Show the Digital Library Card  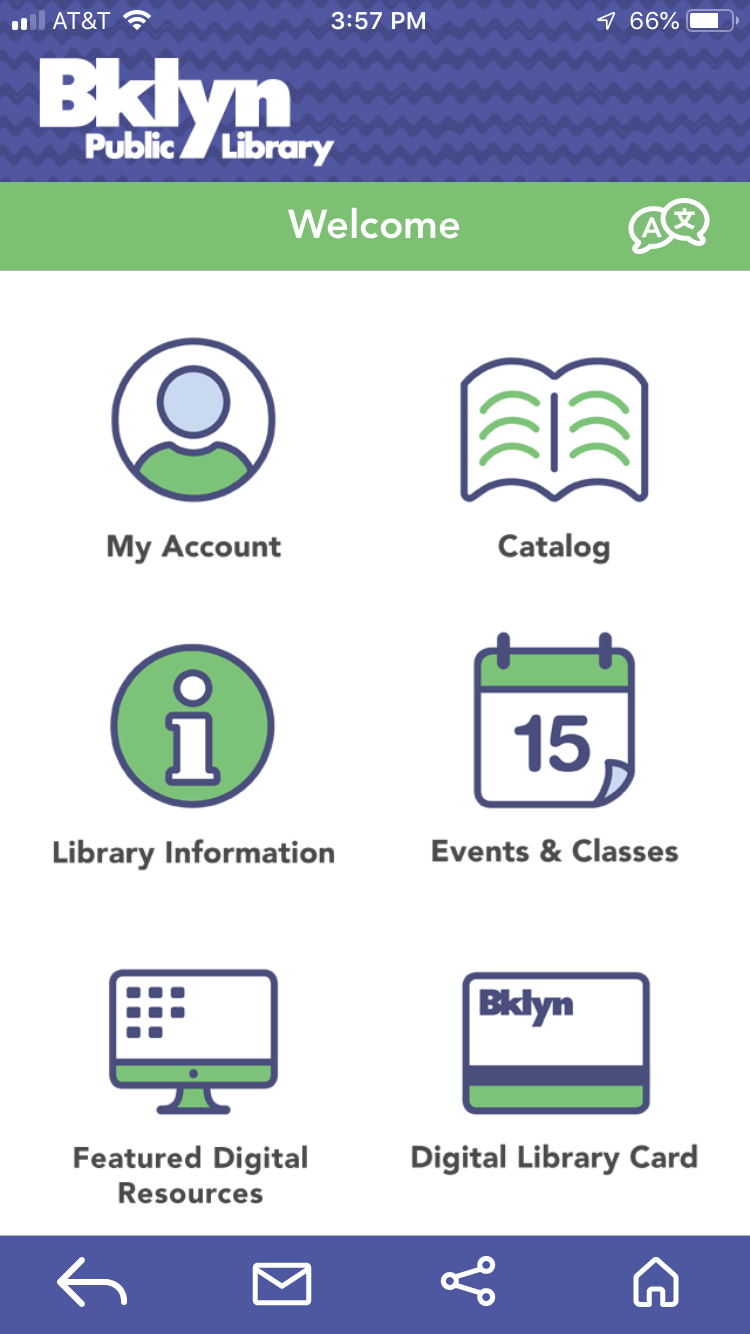point(554,1072)
